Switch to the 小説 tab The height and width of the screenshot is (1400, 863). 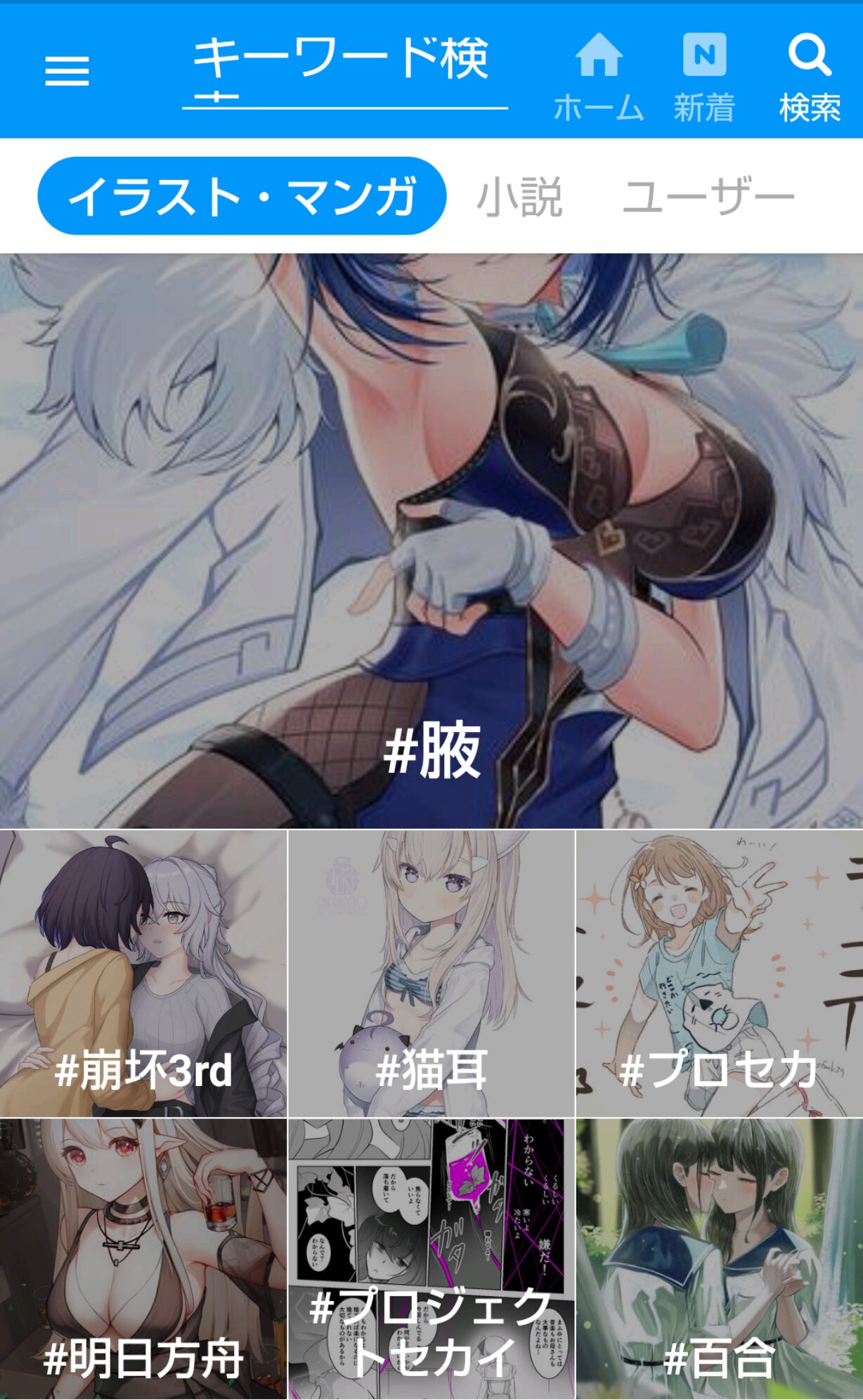[519, 197]
